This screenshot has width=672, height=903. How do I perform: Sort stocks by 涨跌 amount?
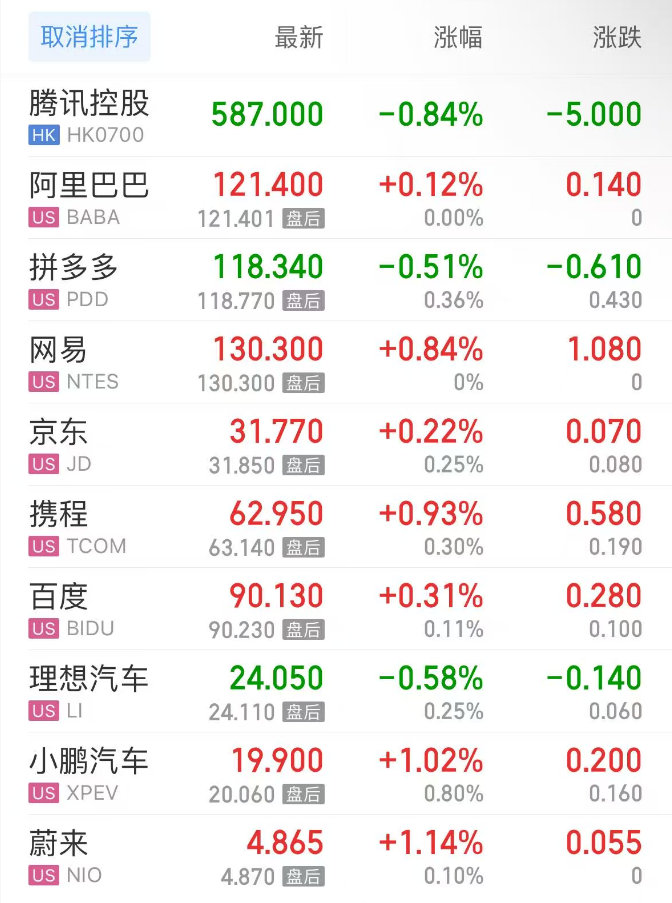[x=617, y=38]
